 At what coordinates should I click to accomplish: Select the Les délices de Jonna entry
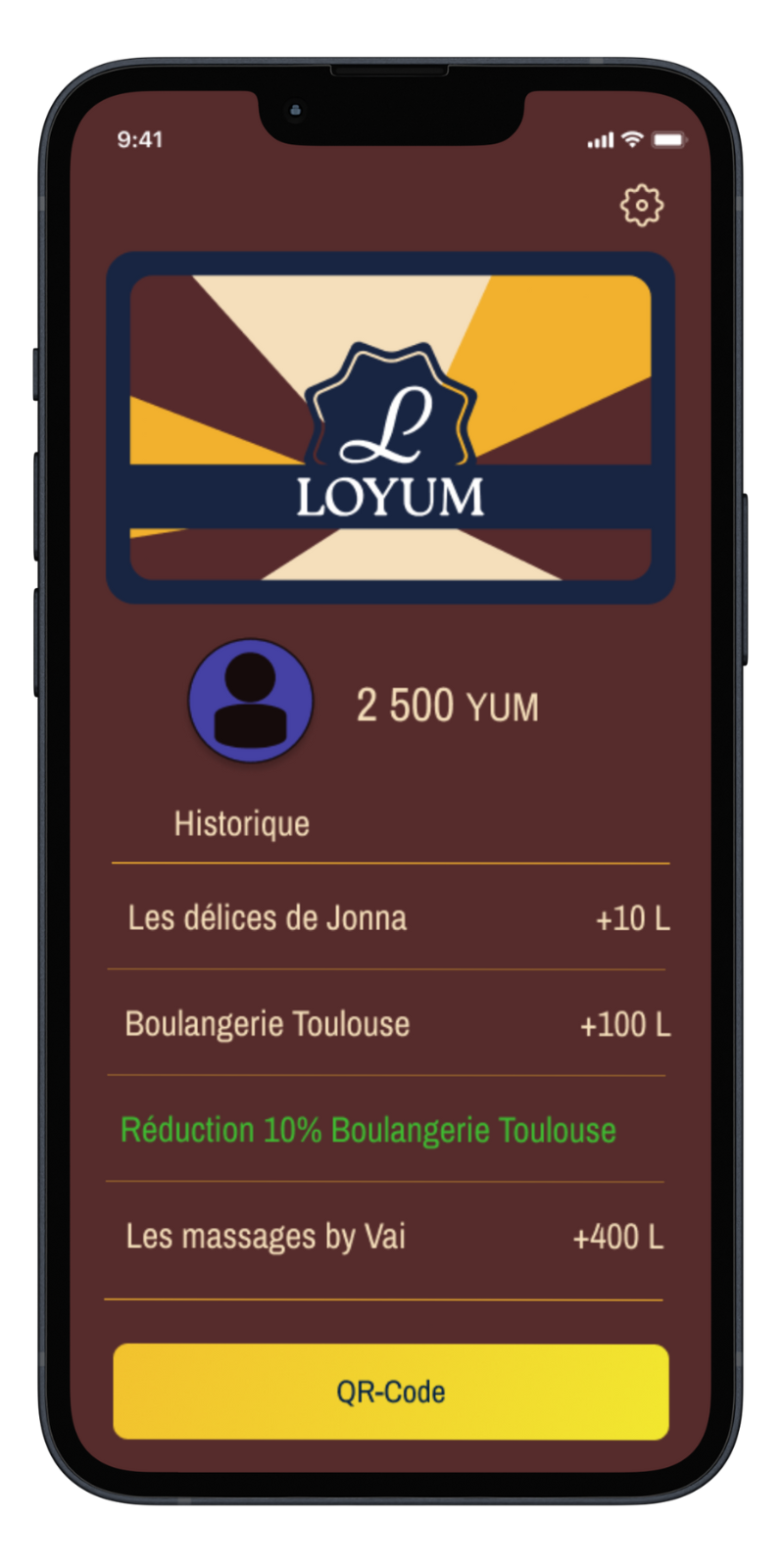click(267, 918)
